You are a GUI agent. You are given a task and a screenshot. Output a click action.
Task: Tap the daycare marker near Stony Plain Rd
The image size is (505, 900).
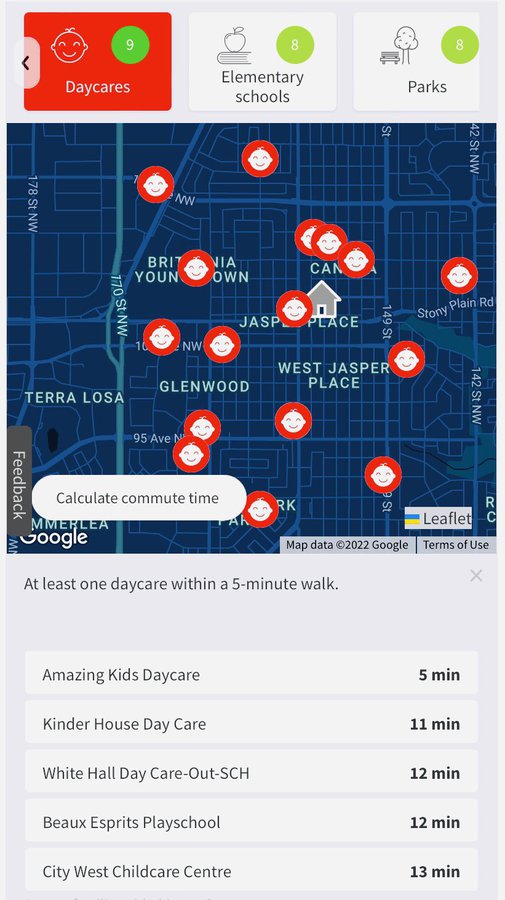pos(459,276)
